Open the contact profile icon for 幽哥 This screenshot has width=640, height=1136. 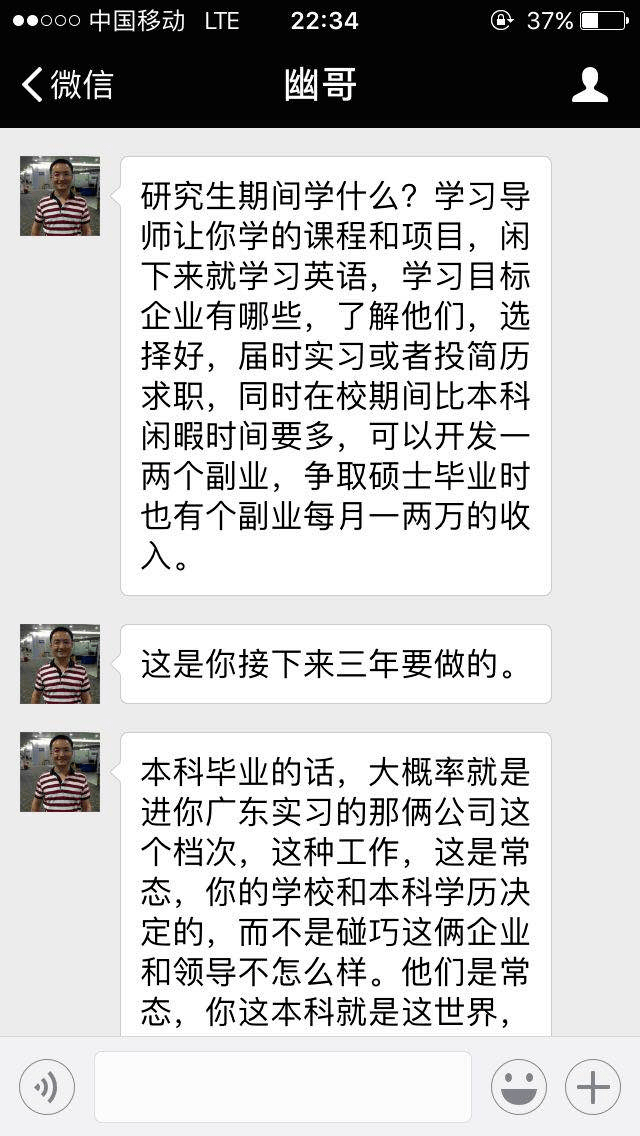click(590, 85)
